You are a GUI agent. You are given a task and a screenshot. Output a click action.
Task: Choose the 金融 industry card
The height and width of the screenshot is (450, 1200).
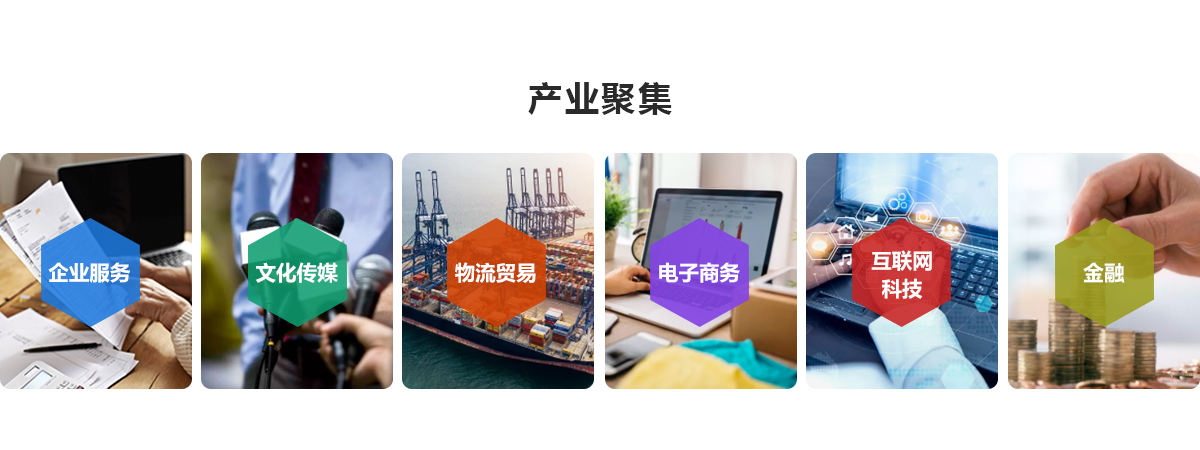[x=1103, y=272]
